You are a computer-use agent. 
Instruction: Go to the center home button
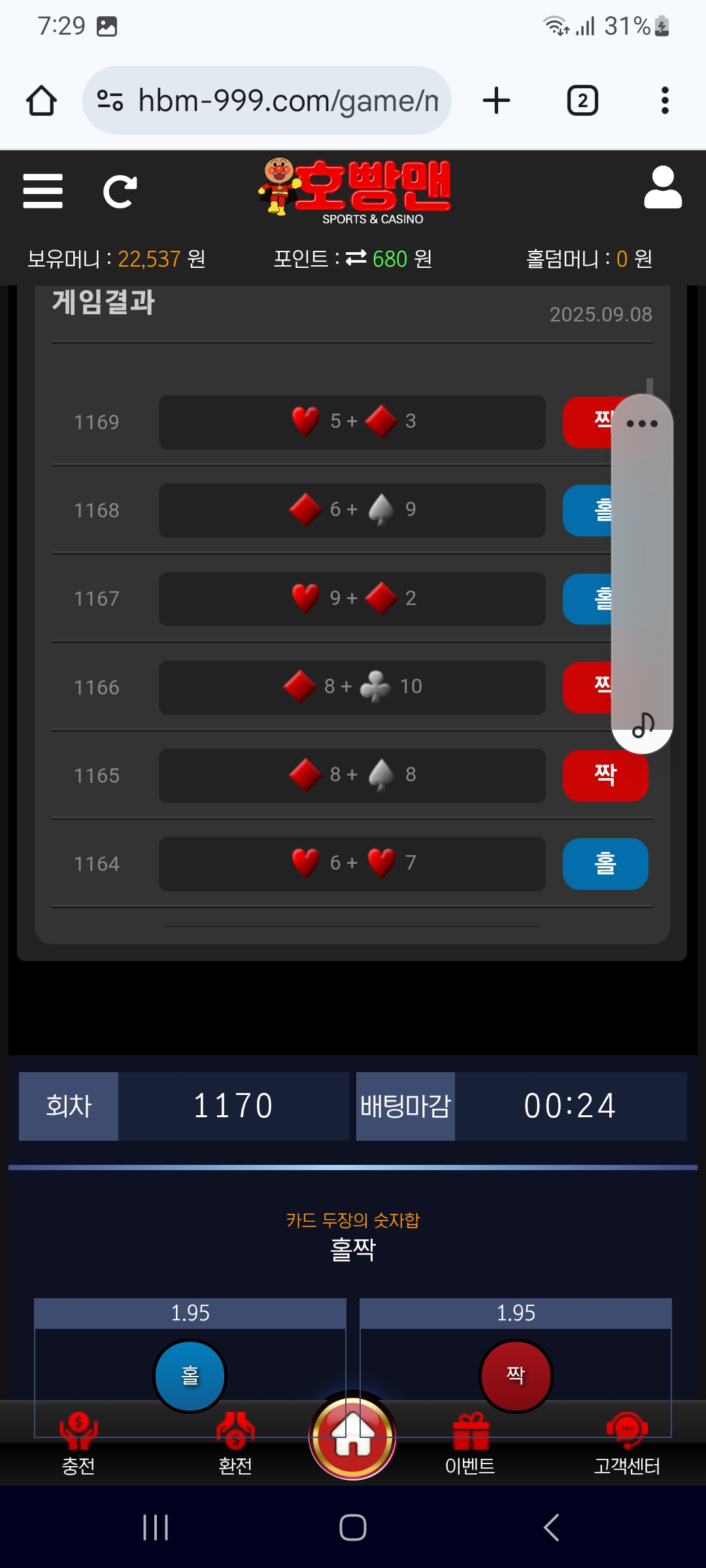tap(353, 1437)
